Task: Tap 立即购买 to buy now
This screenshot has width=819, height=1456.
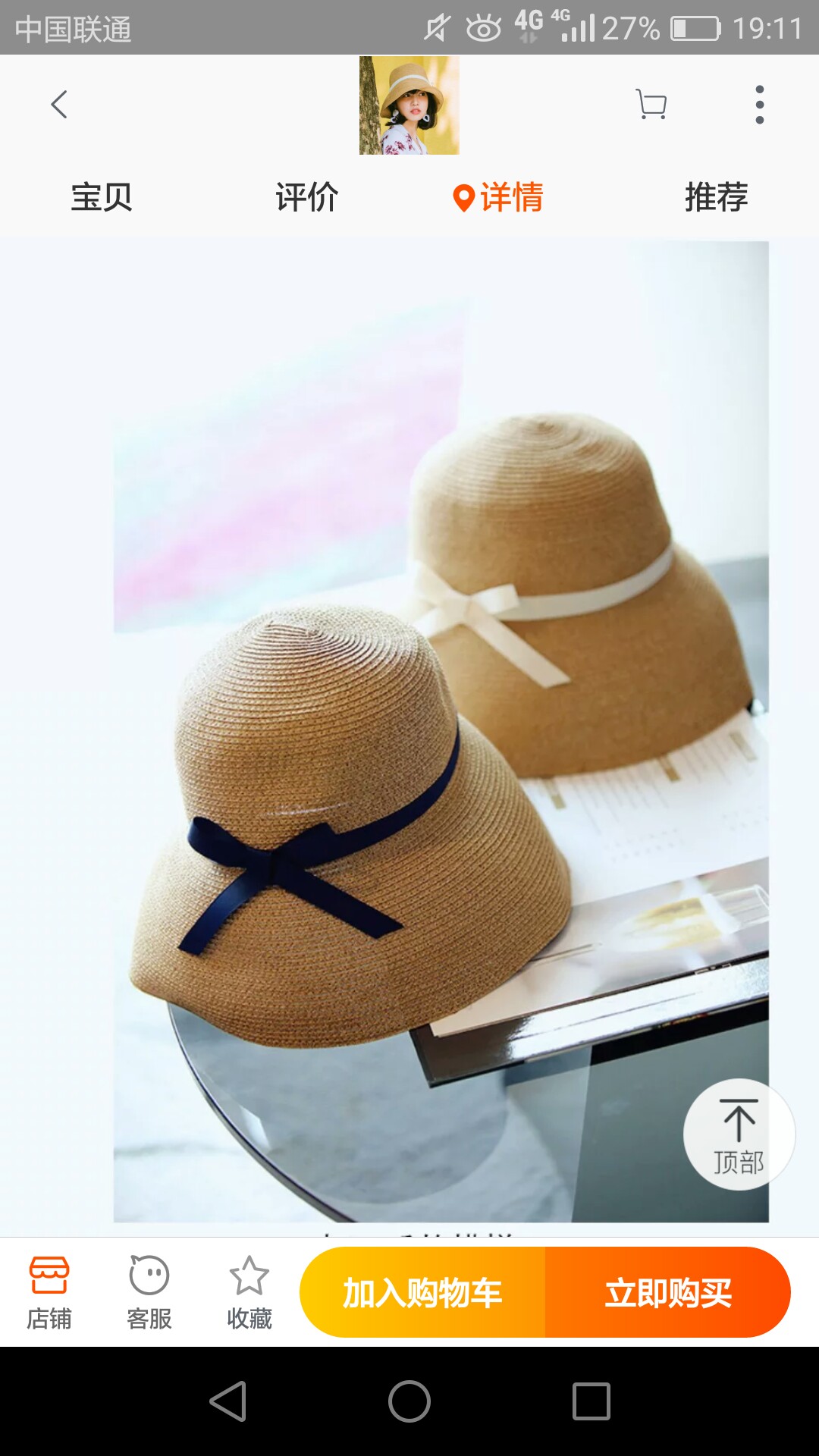Action: (668, 1292)
